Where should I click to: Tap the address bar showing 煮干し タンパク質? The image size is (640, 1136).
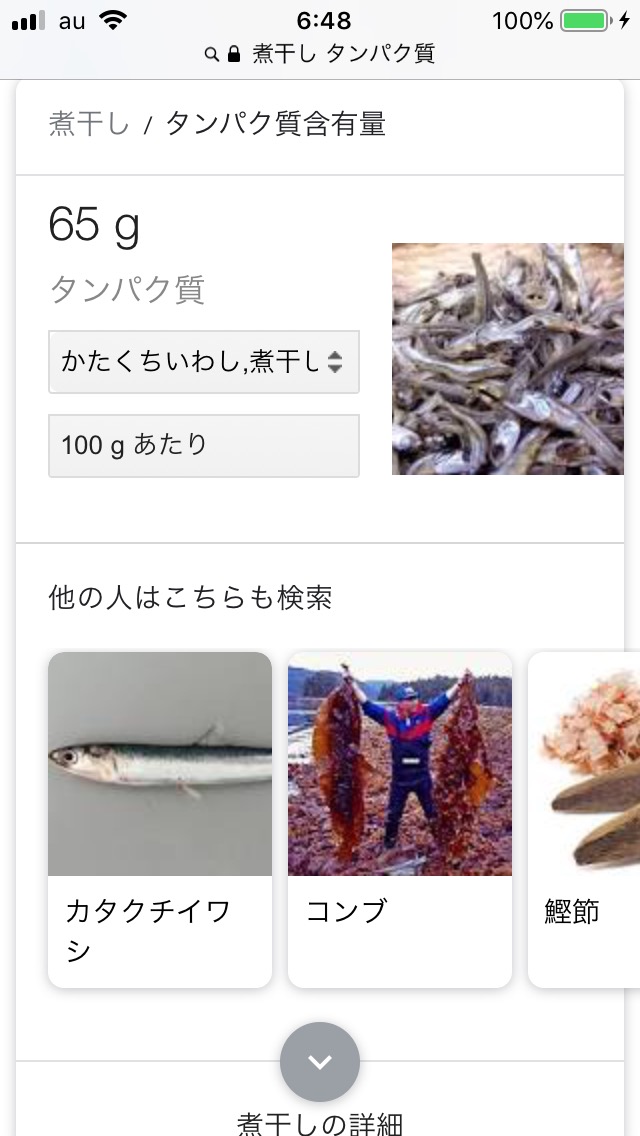pyautogui.click(x=320, y=54)
